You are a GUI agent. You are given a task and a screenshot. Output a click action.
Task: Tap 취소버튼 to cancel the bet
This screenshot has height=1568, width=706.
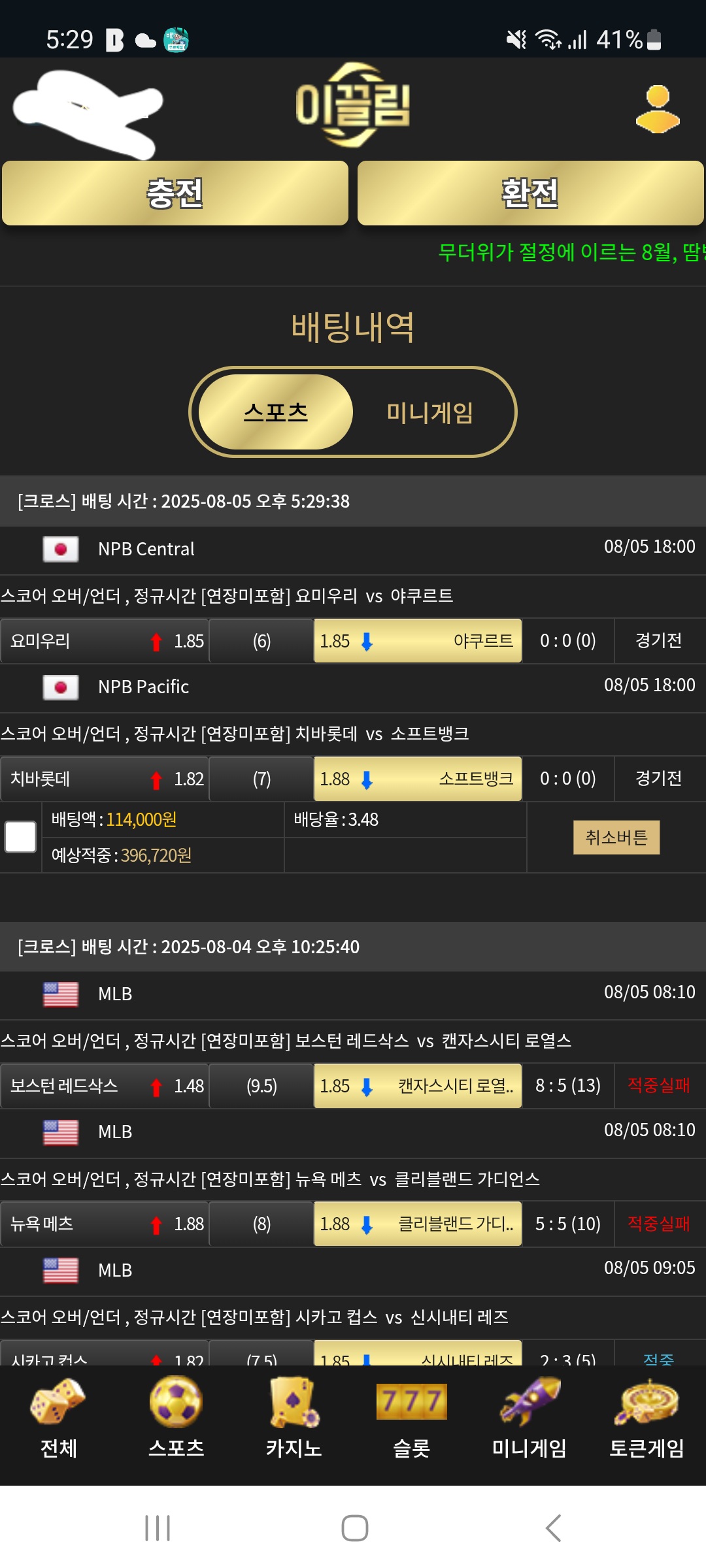click(x=616, y=838)
